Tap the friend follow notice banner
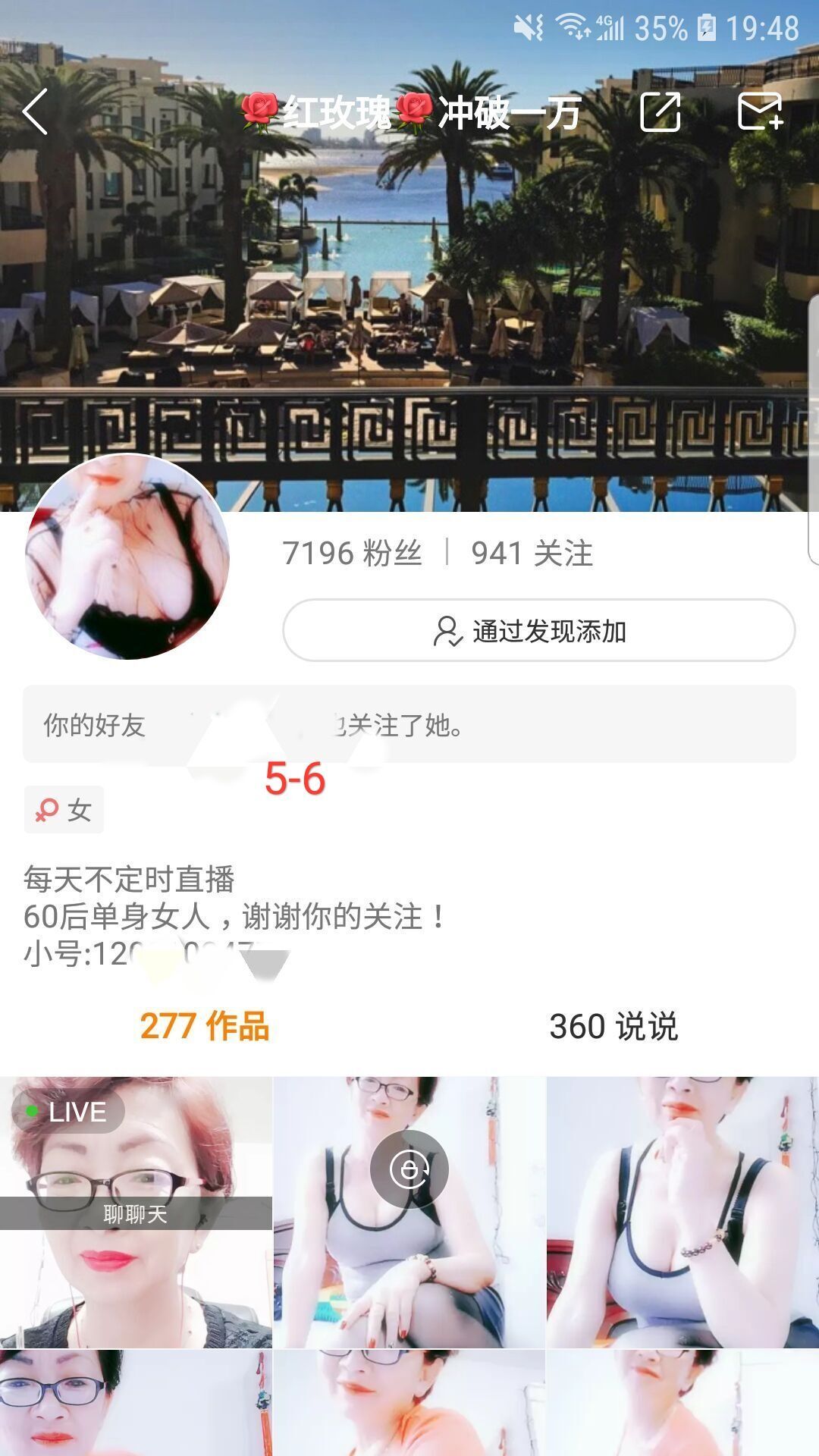 coord(409,725)
